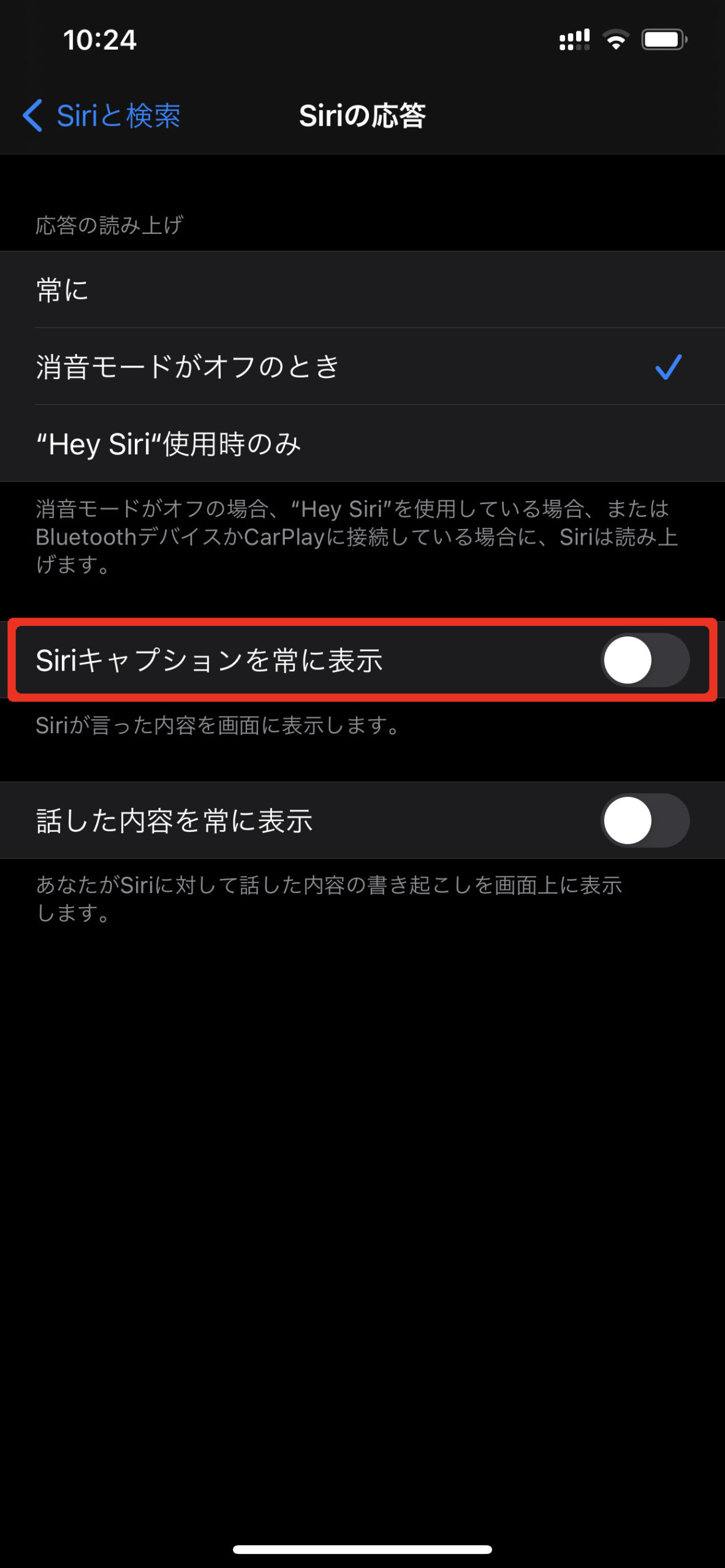Go back to Siriと検索
Screen dimensions: 725x1568
(102, 116)
